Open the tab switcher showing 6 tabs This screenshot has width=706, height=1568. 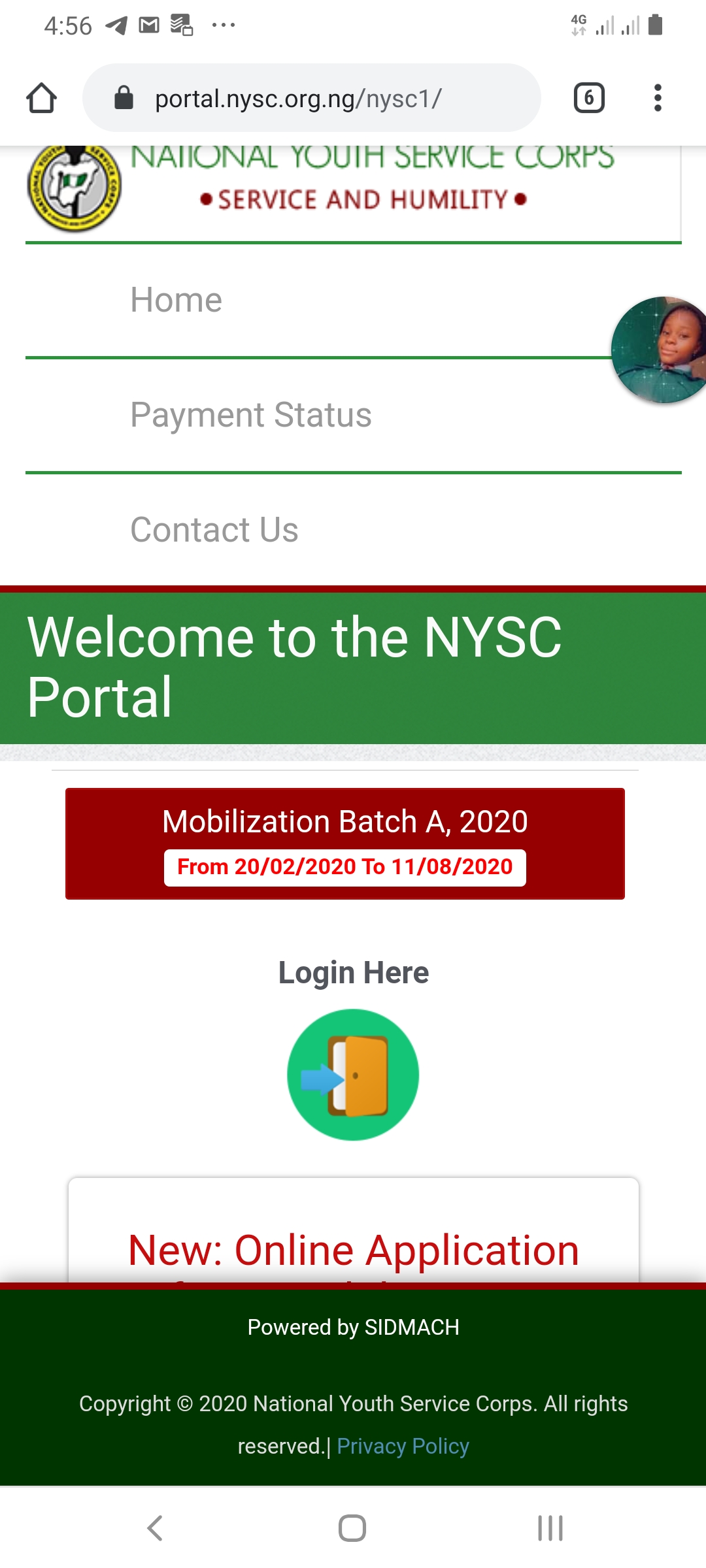pos(588,98)
